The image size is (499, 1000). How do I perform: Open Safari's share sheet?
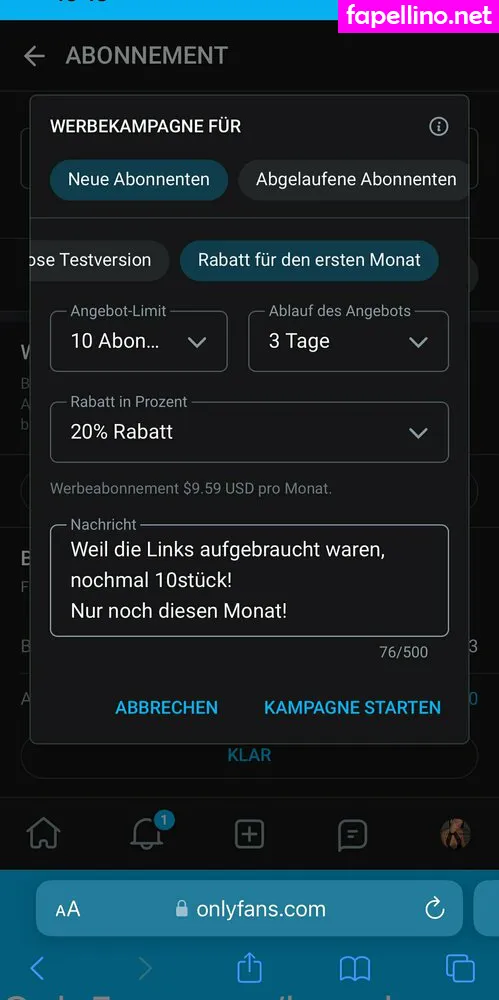pos(250,968)
